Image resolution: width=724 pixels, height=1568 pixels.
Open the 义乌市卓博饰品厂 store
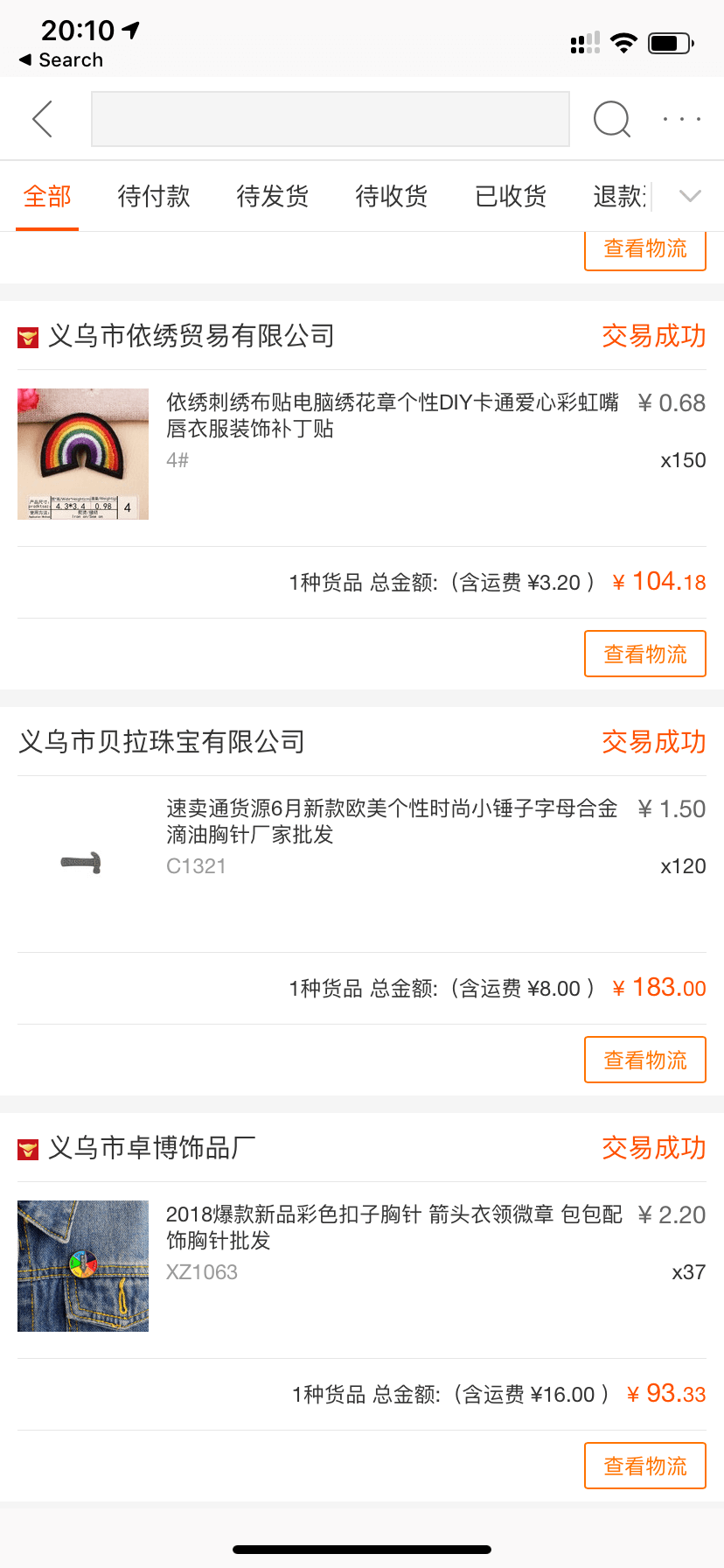coord(151,1148)
